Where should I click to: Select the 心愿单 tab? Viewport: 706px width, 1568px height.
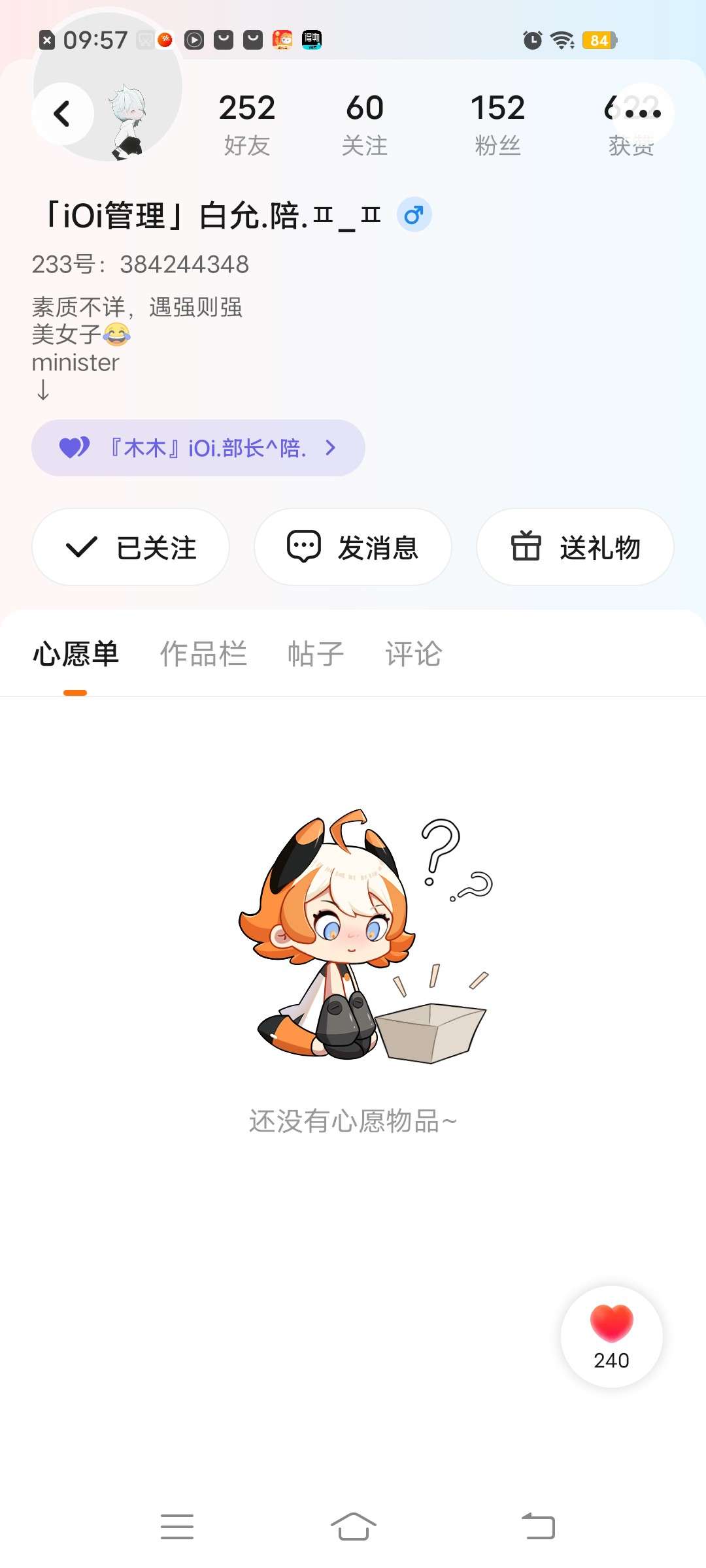click(76, 654)
